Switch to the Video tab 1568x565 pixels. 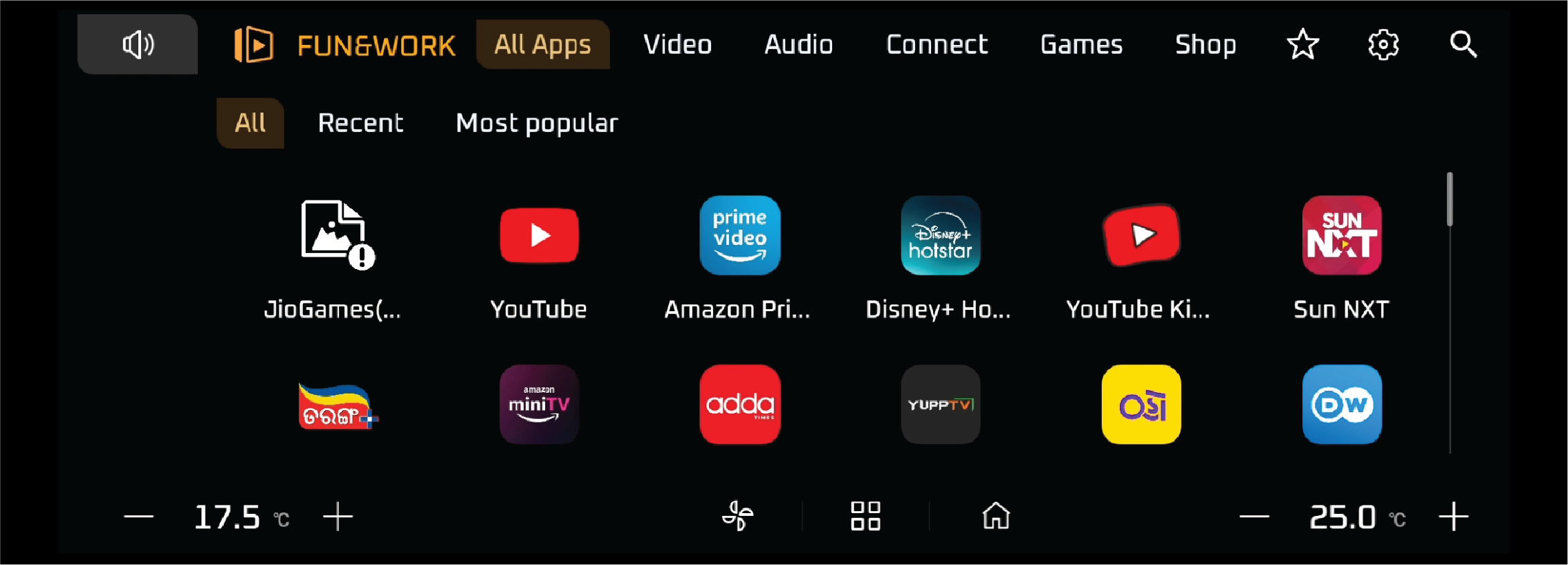677,45
